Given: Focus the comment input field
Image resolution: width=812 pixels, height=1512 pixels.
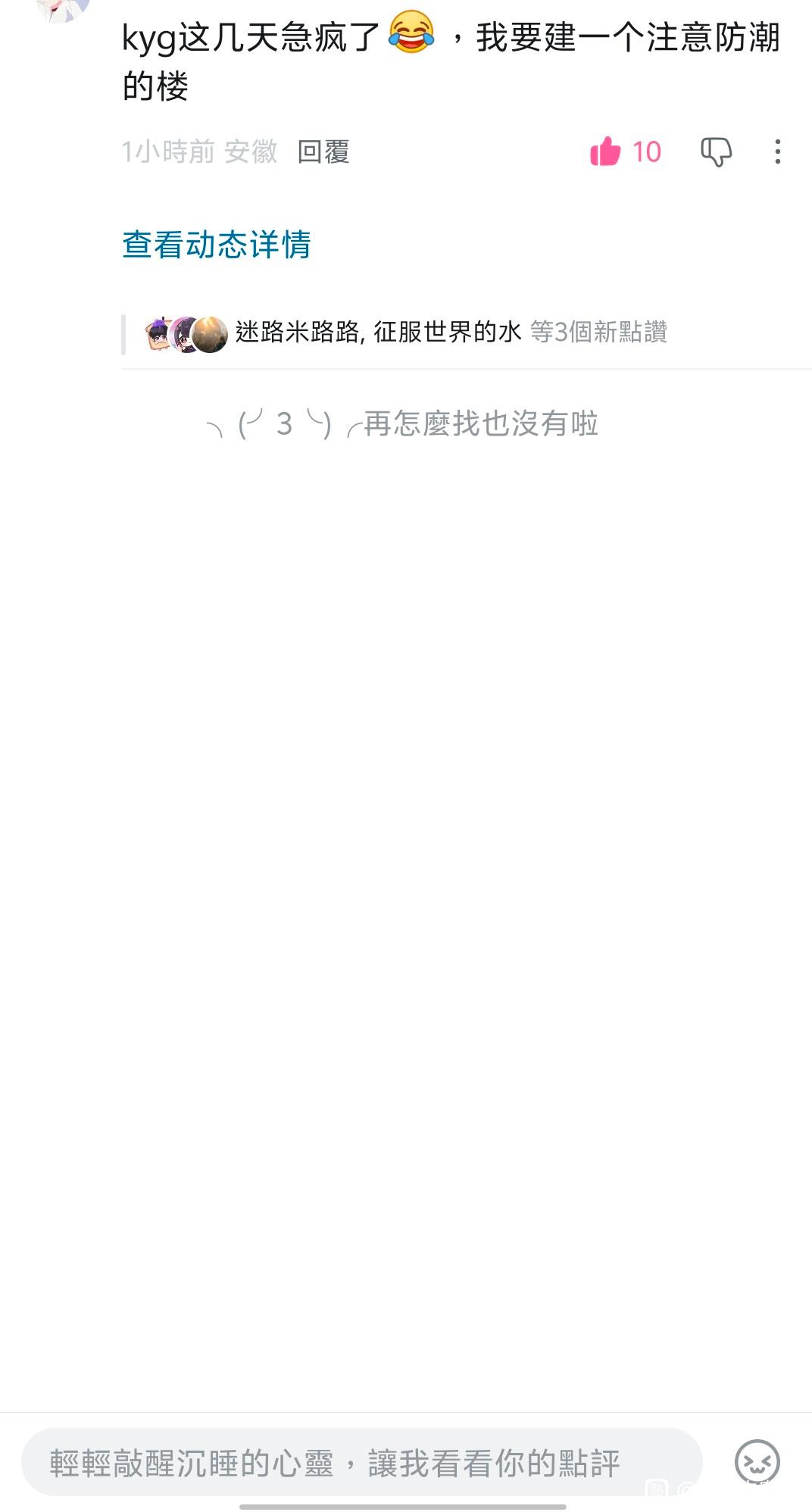Looking at the screenshot, I should (x=362, y=1462).
